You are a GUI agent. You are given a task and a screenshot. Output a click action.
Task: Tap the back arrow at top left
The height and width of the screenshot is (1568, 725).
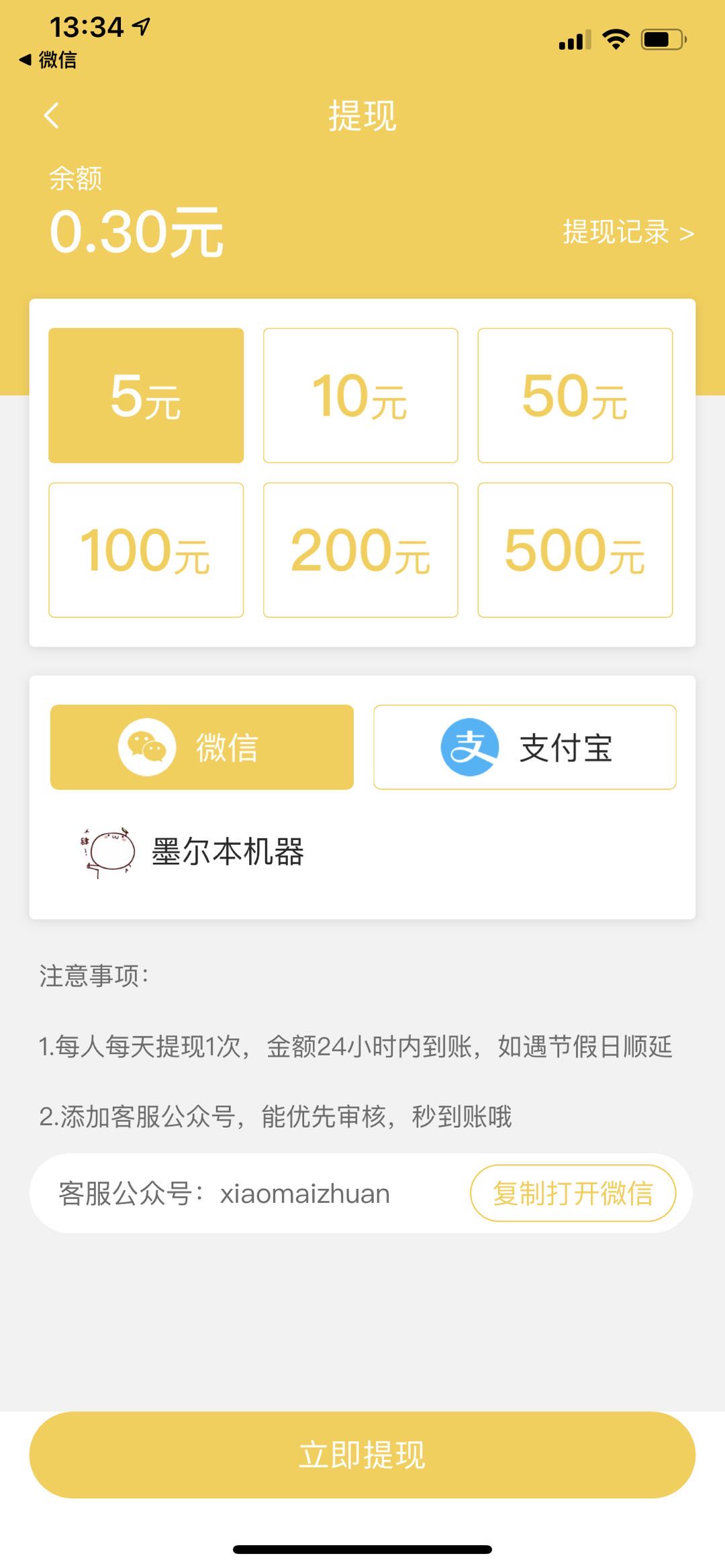[52, 115]
